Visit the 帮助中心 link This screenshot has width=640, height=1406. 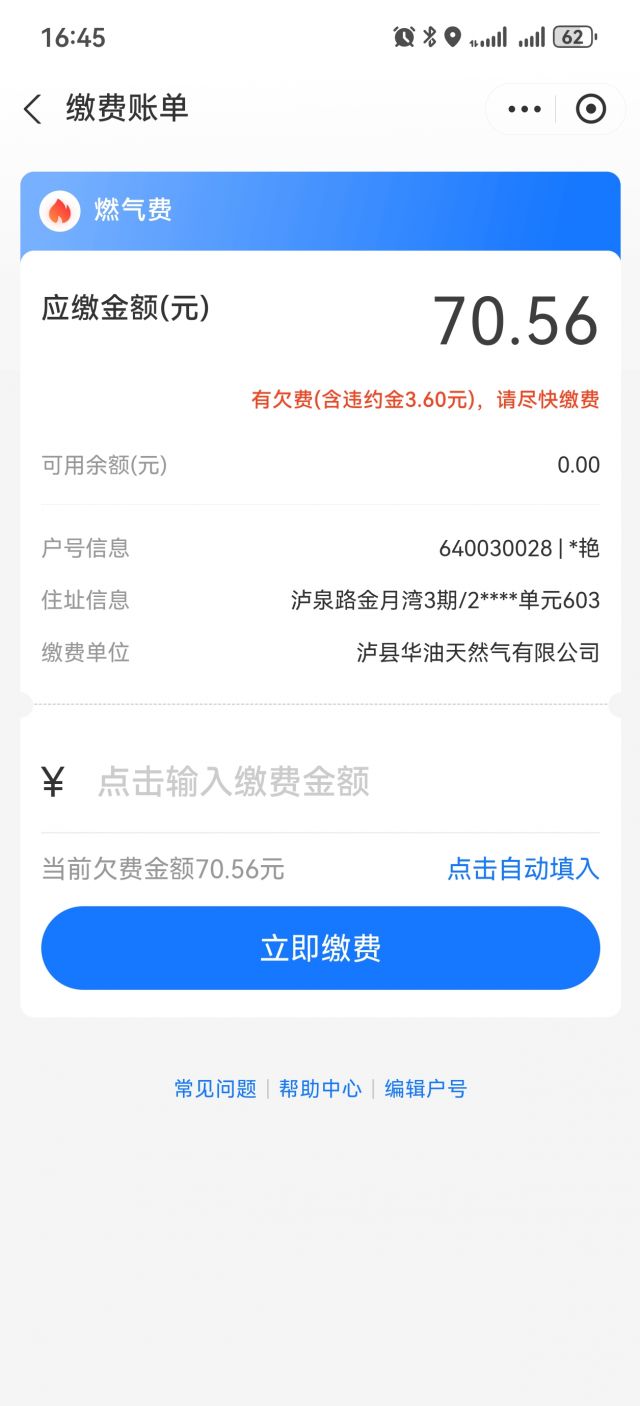pos(320,1089)
